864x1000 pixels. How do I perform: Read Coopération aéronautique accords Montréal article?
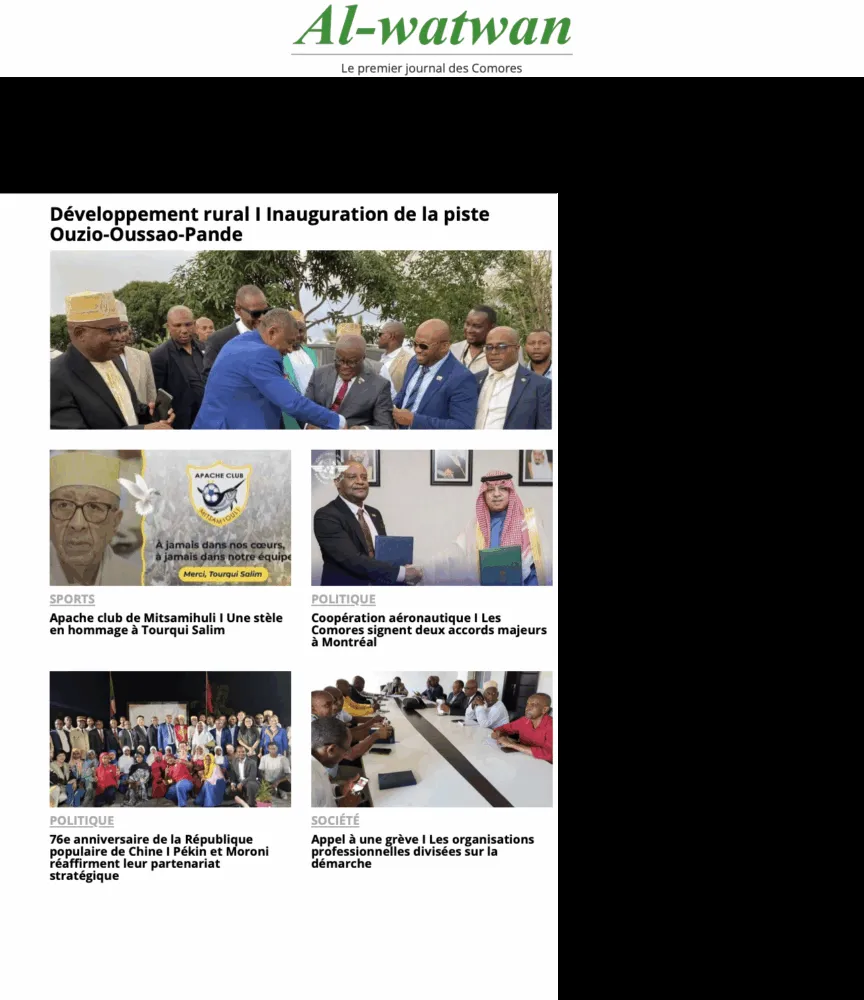point(428,630)
